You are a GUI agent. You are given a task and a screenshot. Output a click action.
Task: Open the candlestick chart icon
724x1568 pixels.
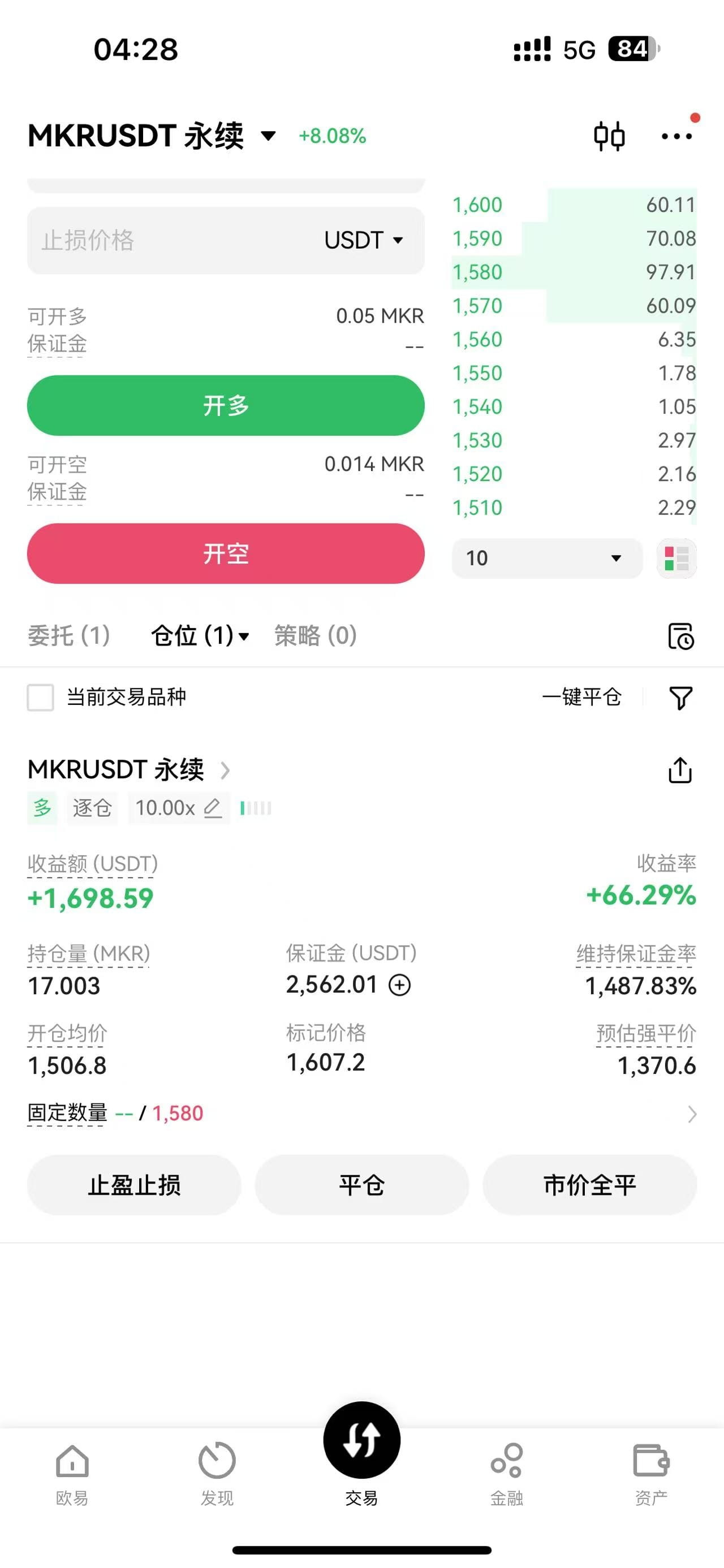point(609,136)
